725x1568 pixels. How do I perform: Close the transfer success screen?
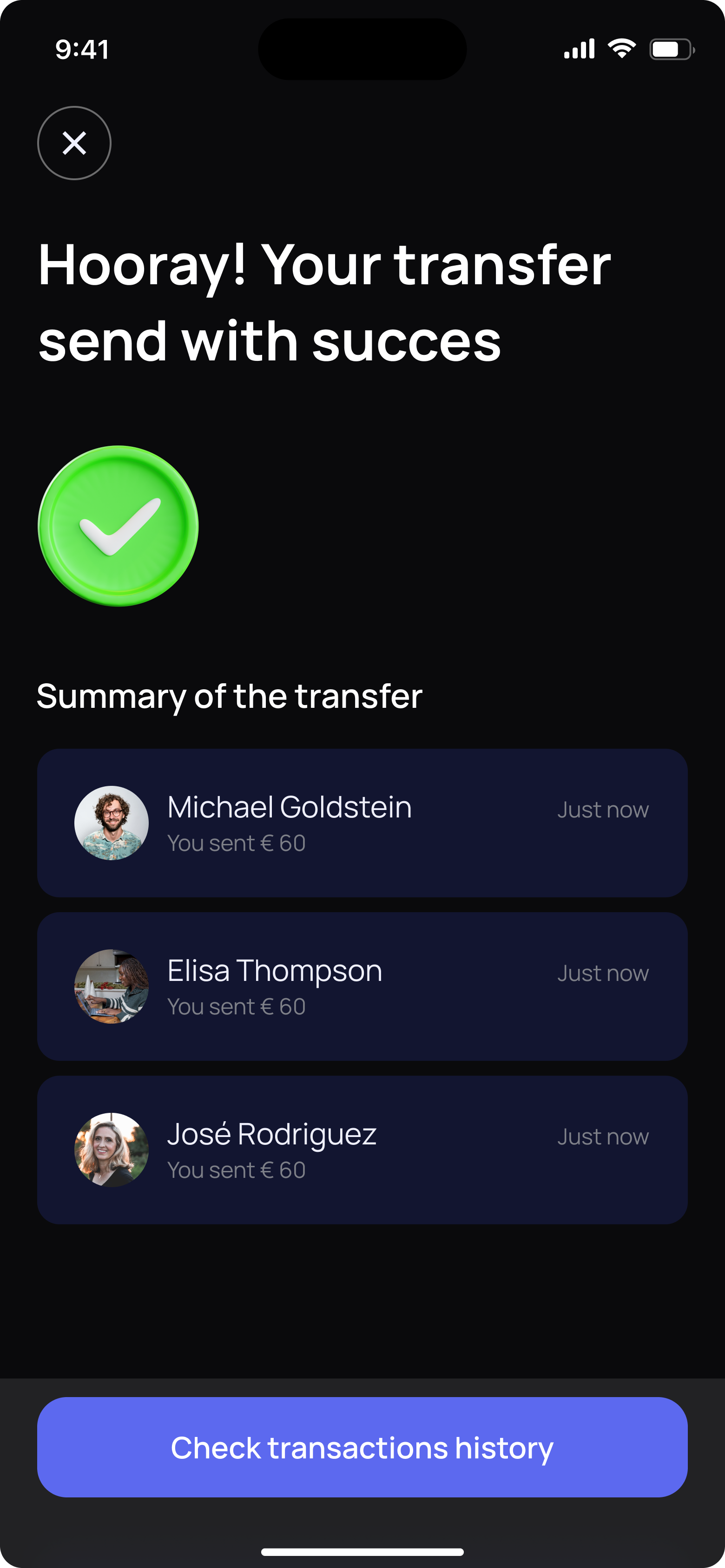74,143
